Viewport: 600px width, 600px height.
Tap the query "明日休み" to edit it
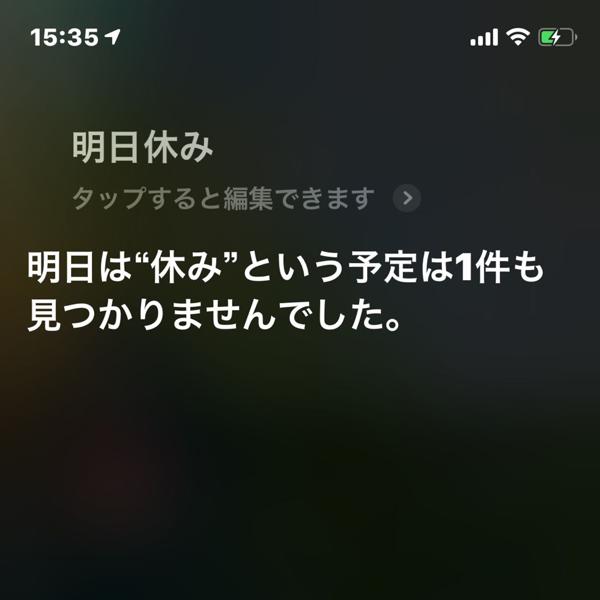point(144,147)
